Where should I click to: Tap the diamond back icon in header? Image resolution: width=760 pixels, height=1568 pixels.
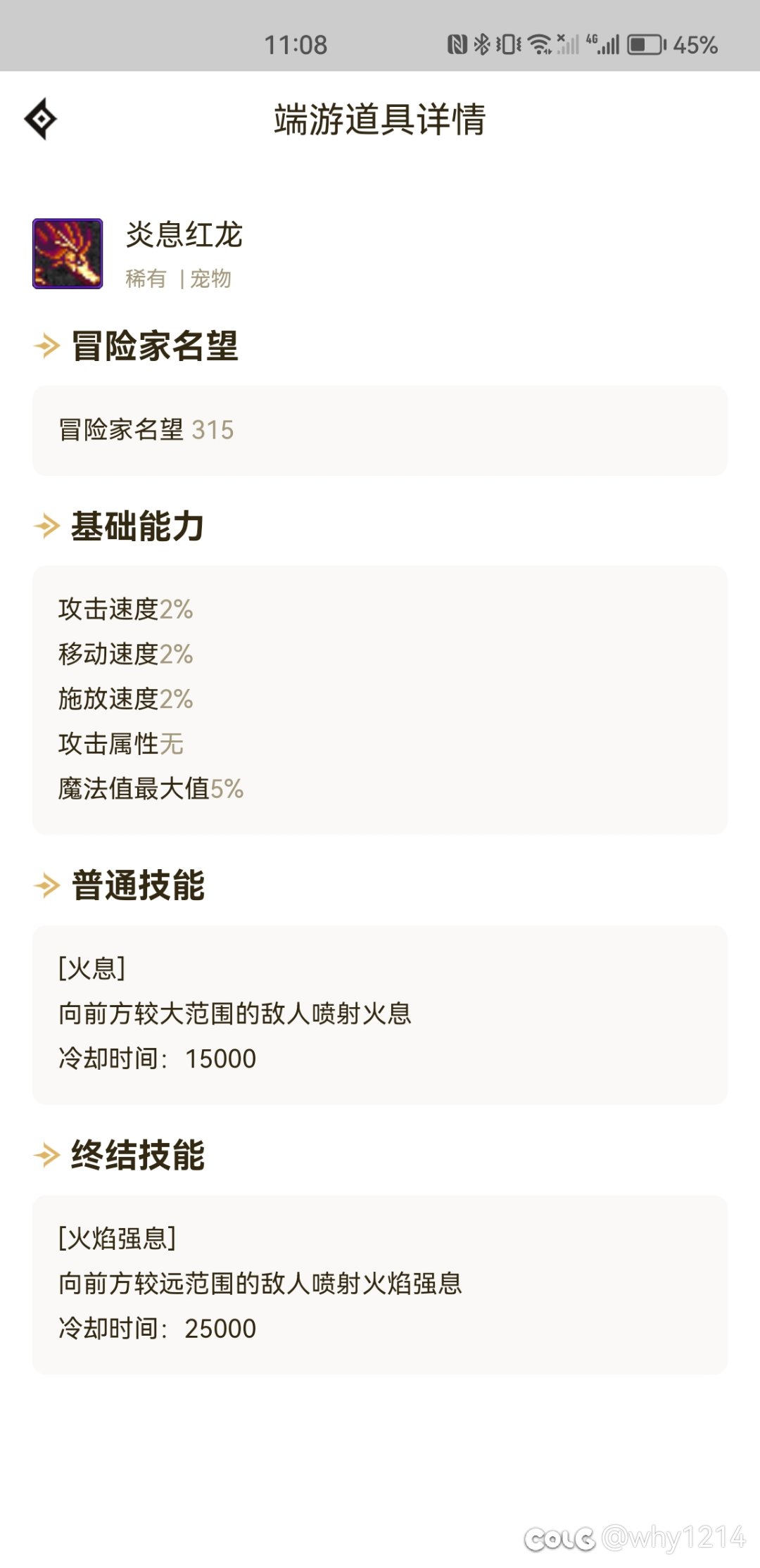coord(41,118)
